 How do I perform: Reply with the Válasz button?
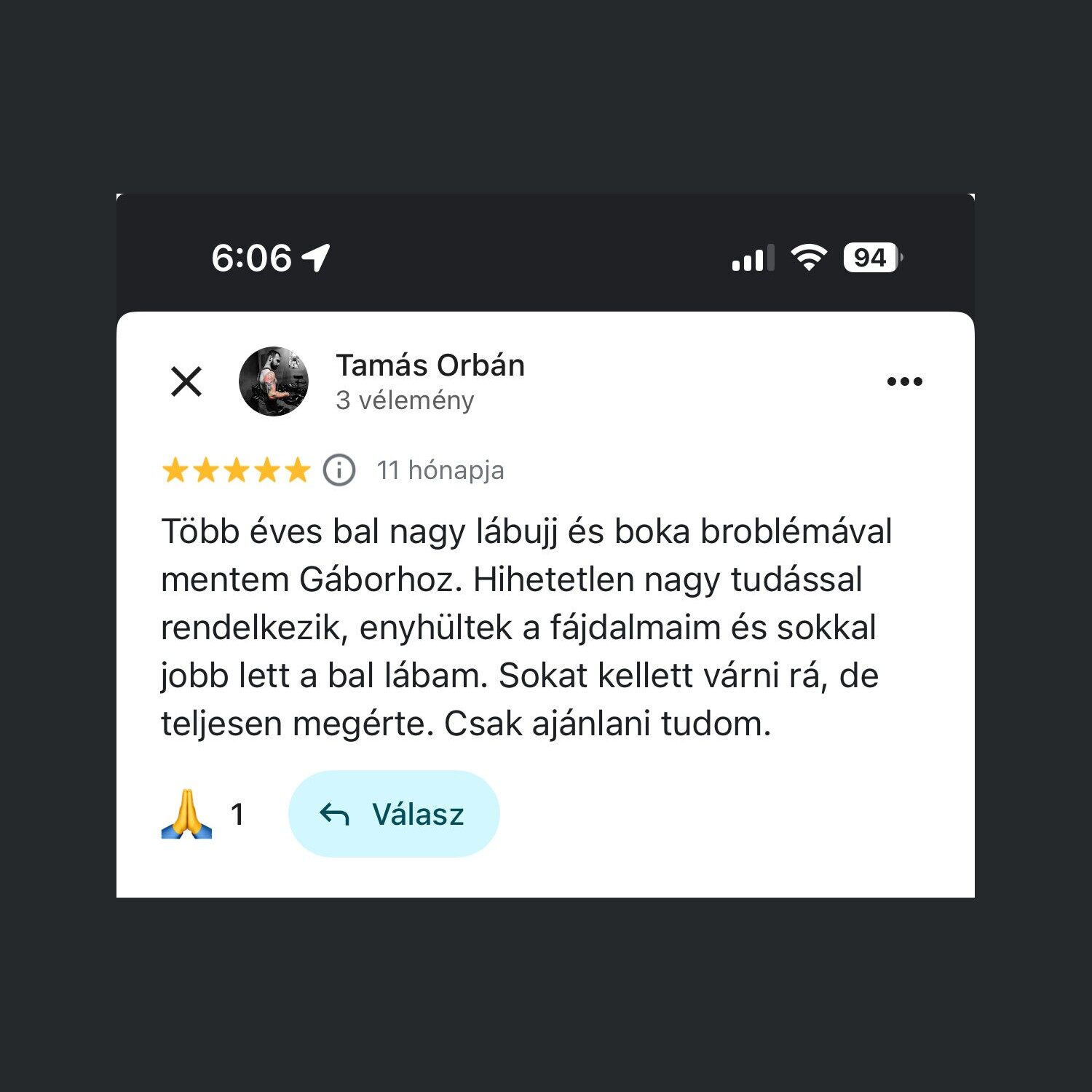(x=394, y=814)
